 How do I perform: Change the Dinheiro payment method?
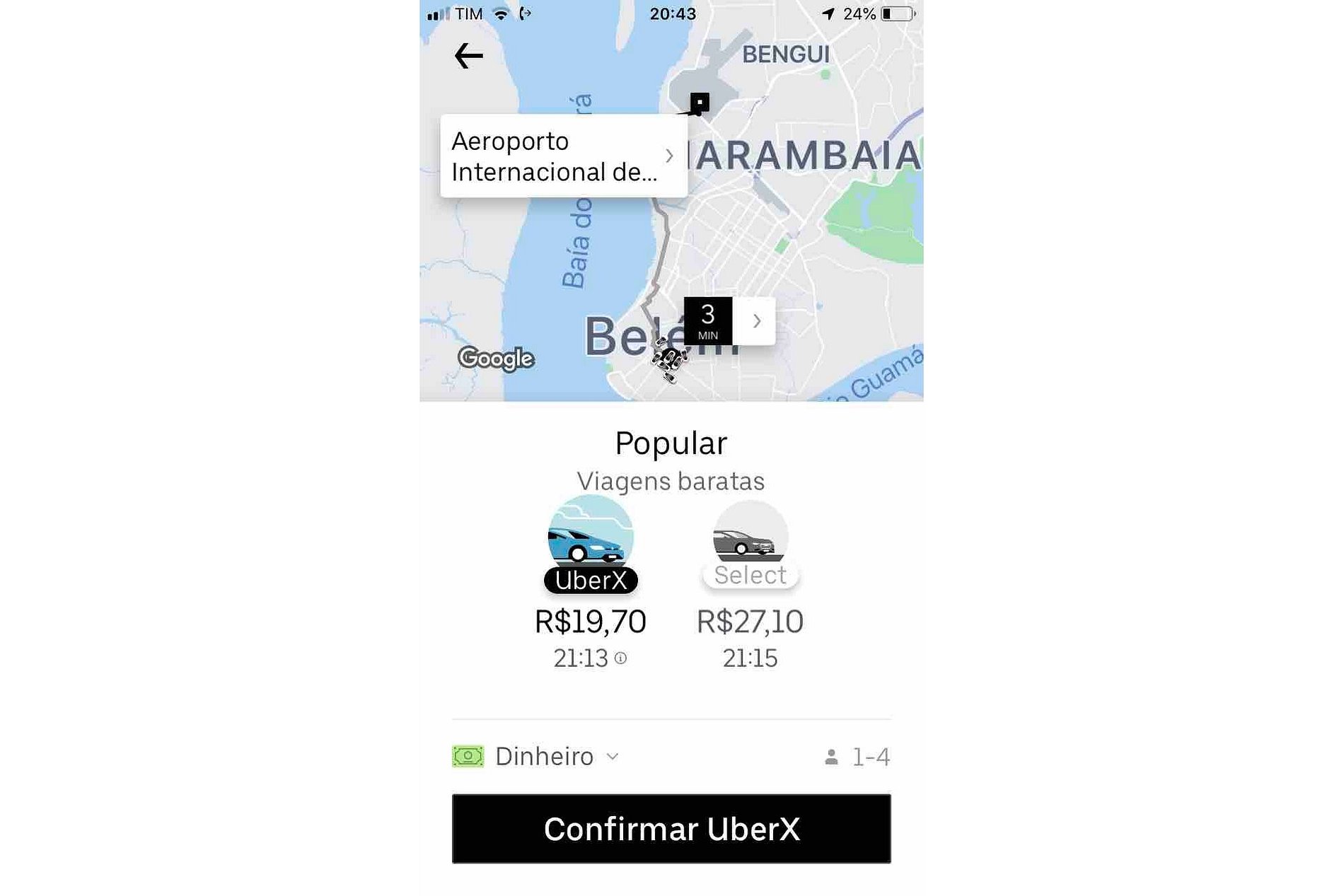(x=543, y=757)
